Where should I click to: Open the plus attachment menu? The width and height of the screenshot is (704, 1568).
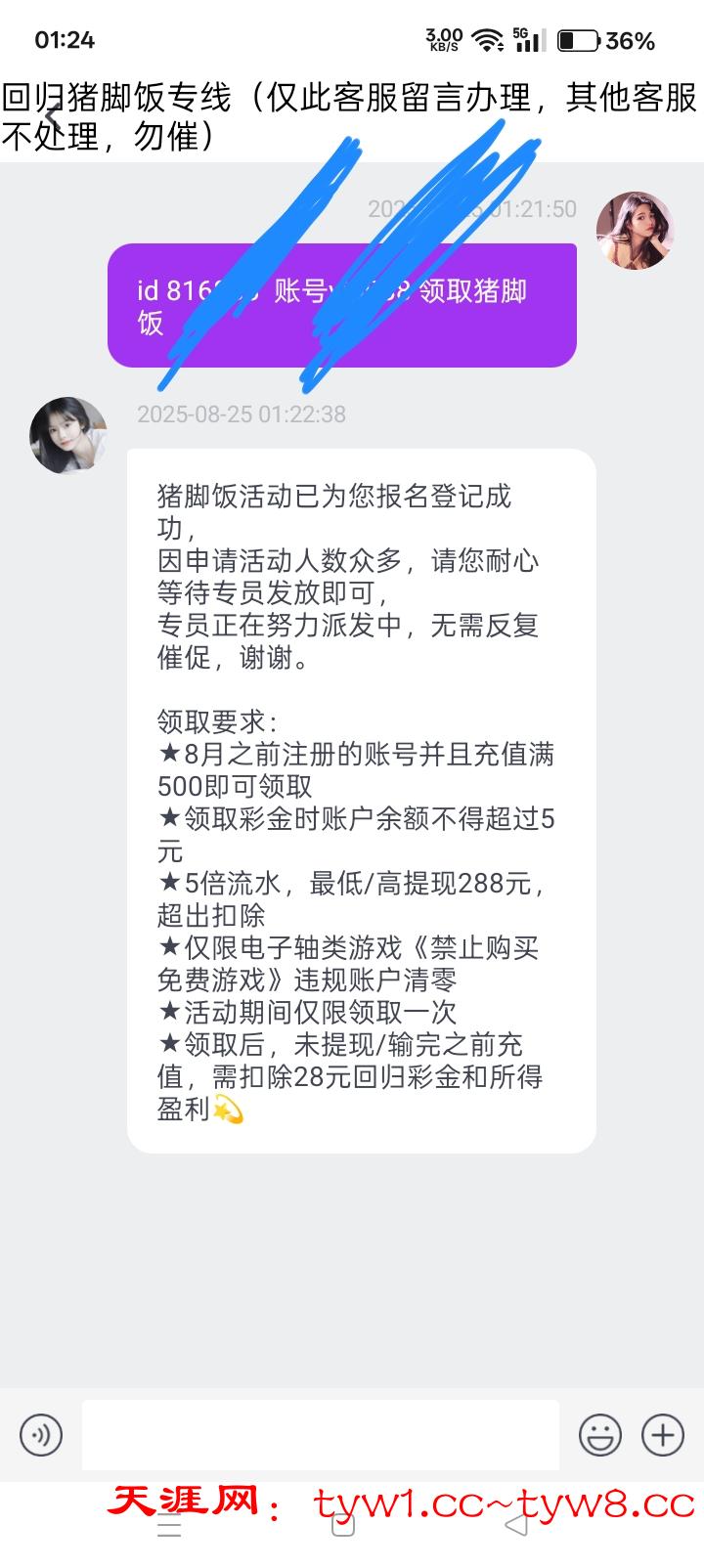click(663, 1435)
